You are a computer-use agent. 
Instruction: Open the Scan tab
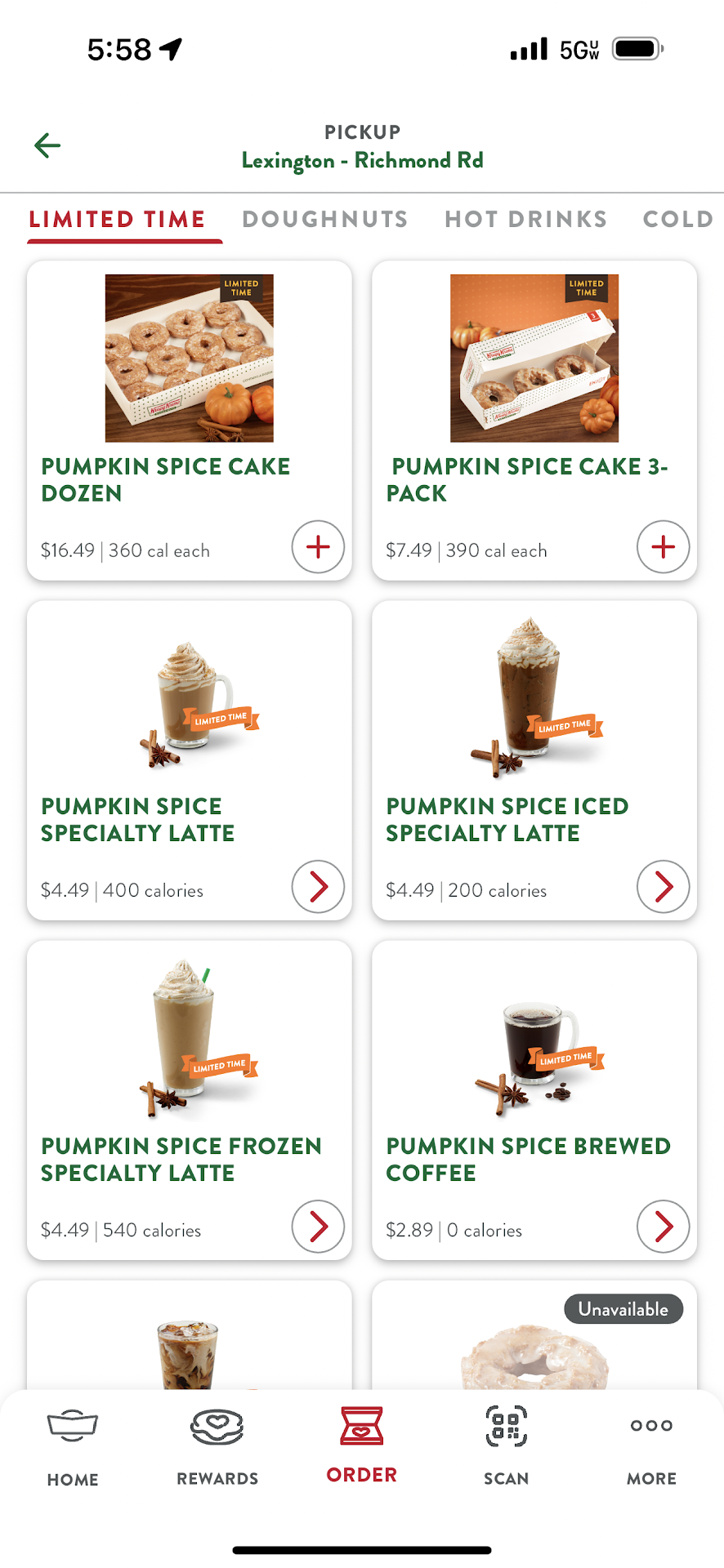point(506,1447)
